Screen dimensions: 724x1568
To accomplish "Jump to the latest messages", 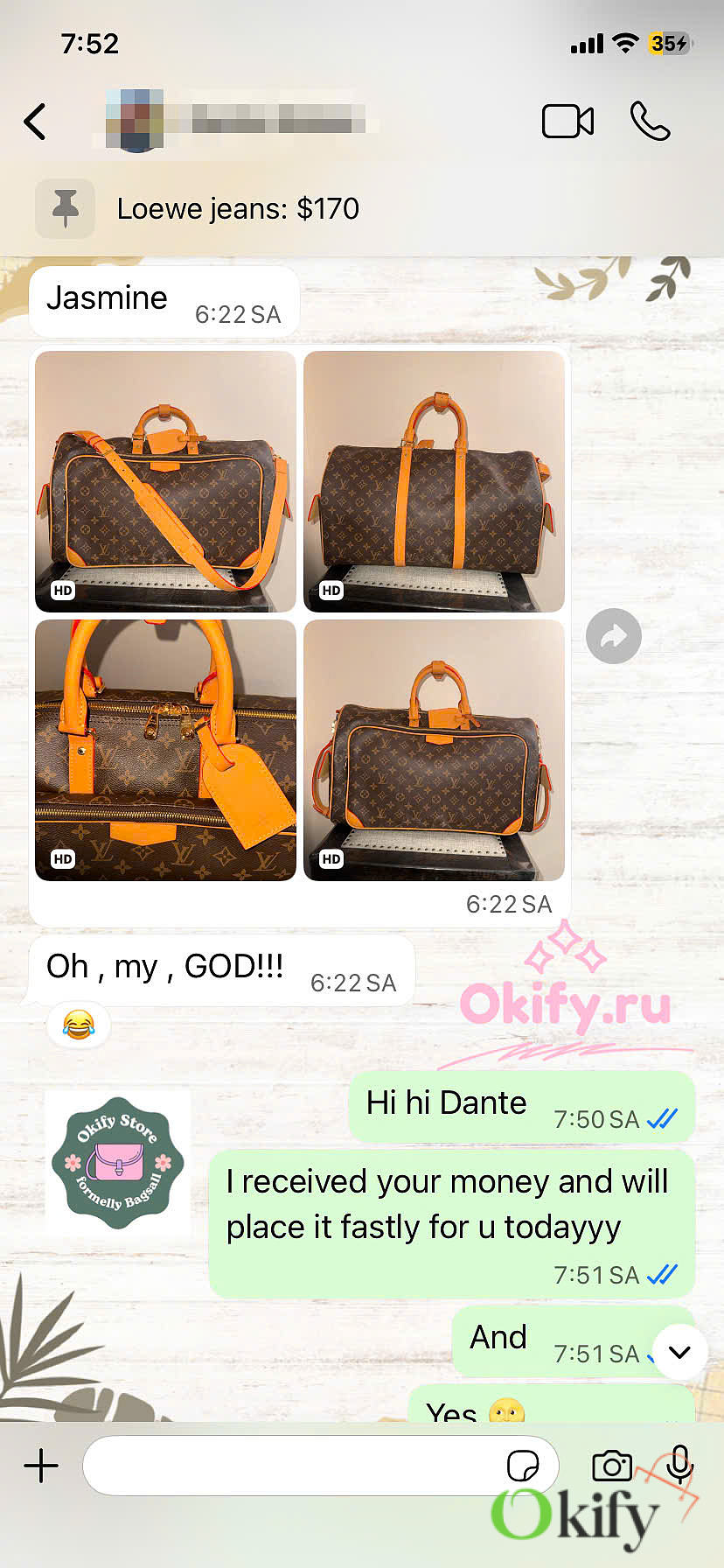I will (679, 1352).
